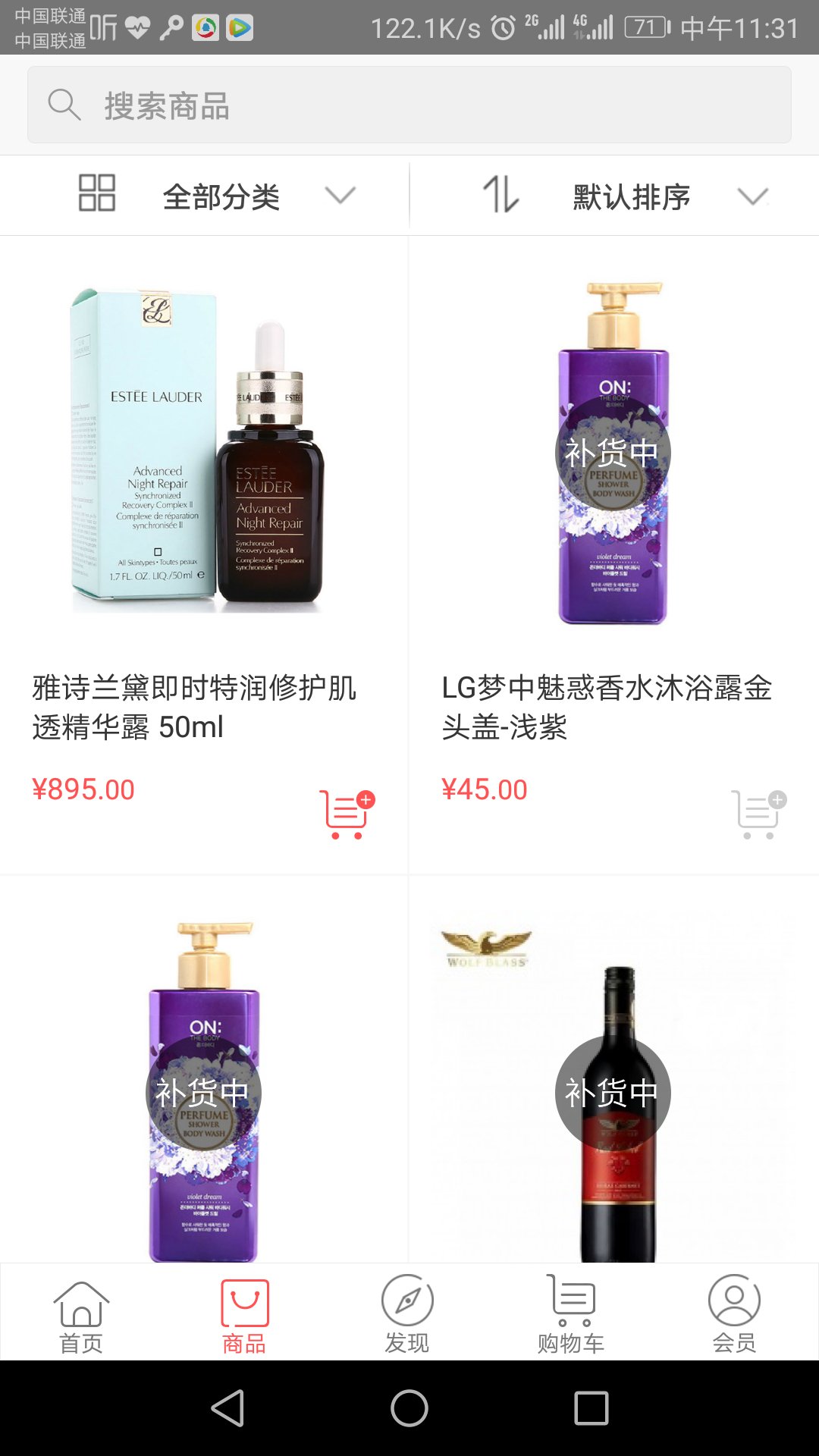The height and width of the screenshot is (1456, 819).
Task: Open the Wolf Blass red wine product
Action: tap(613, 1092)
